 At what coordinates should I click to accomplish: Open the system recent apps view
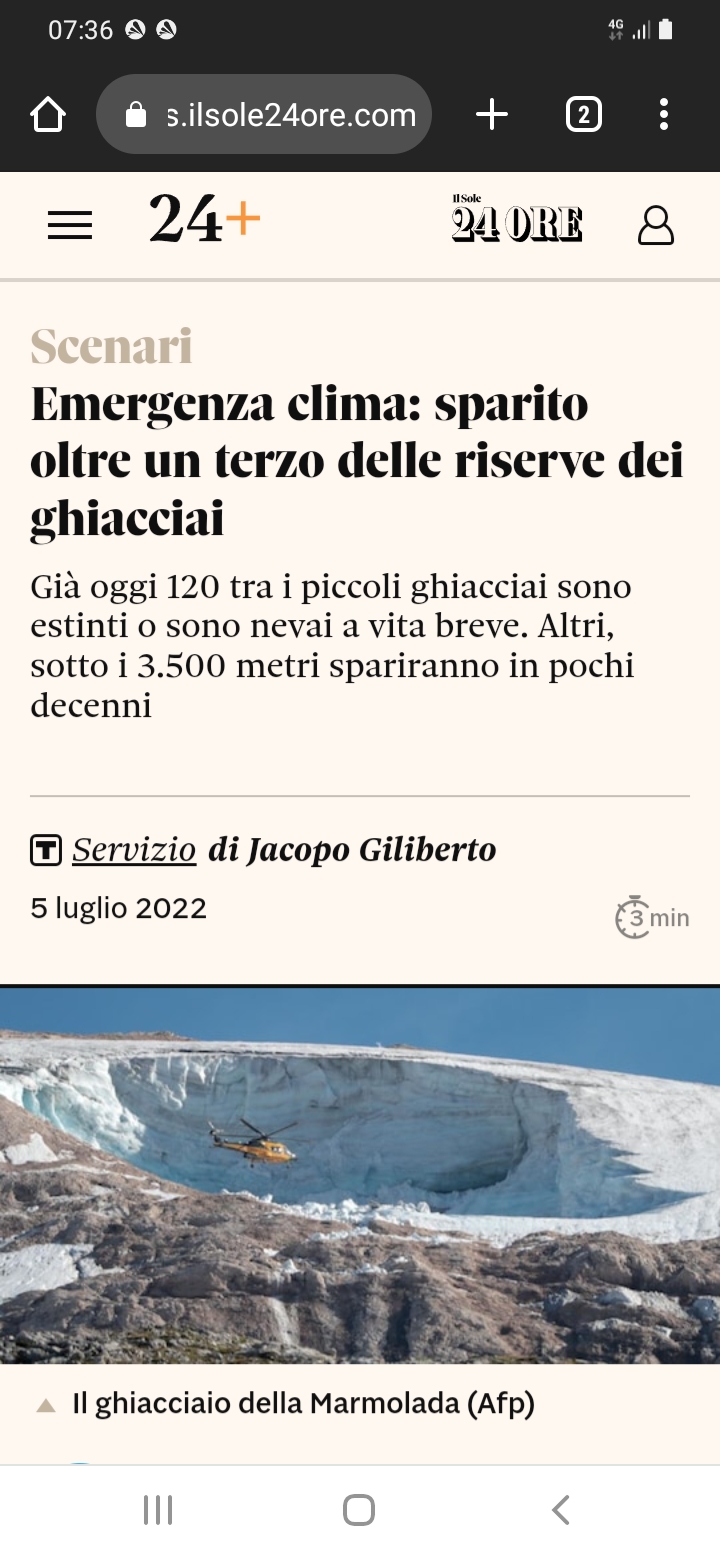tap(158, 1510)
